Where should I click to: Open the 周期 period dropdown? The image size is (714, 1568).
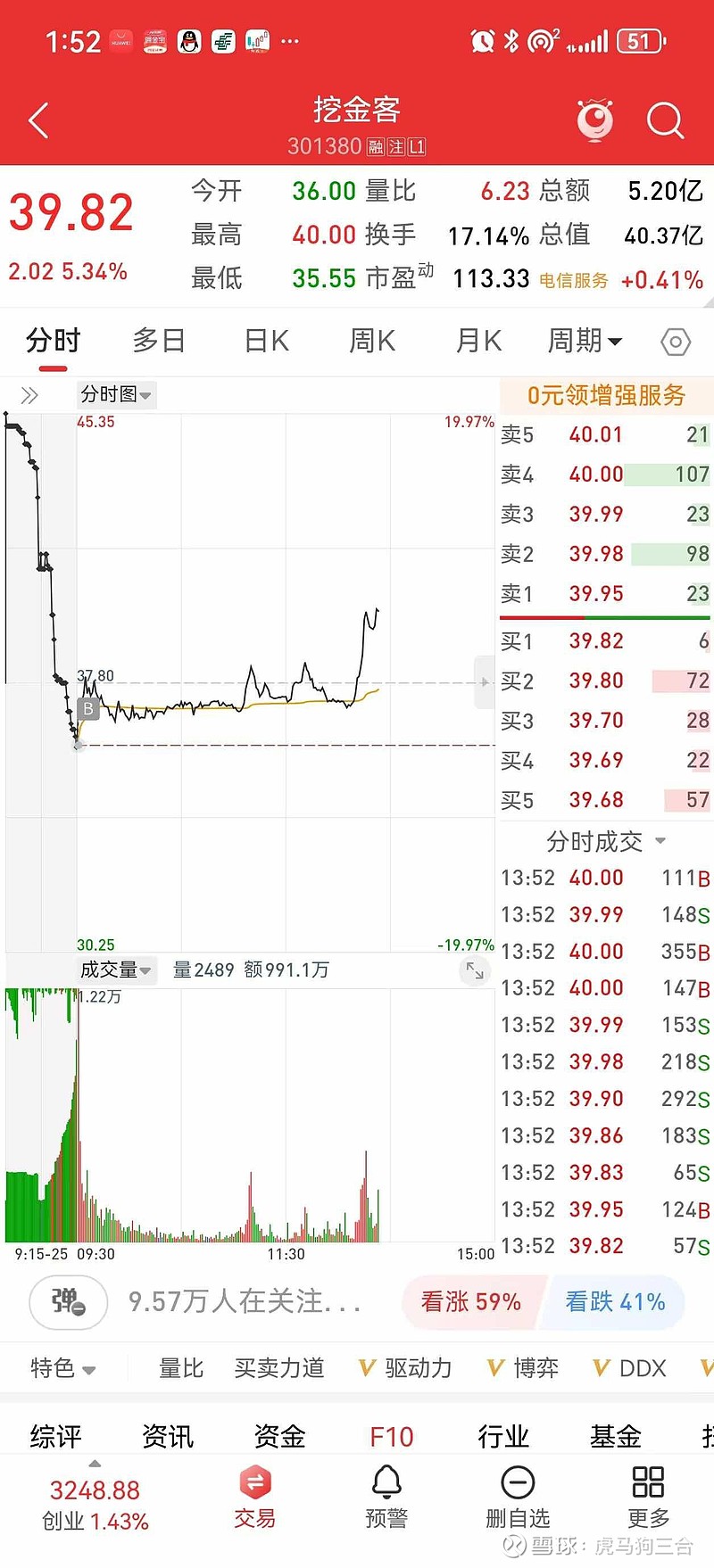(x=585, y=342)
